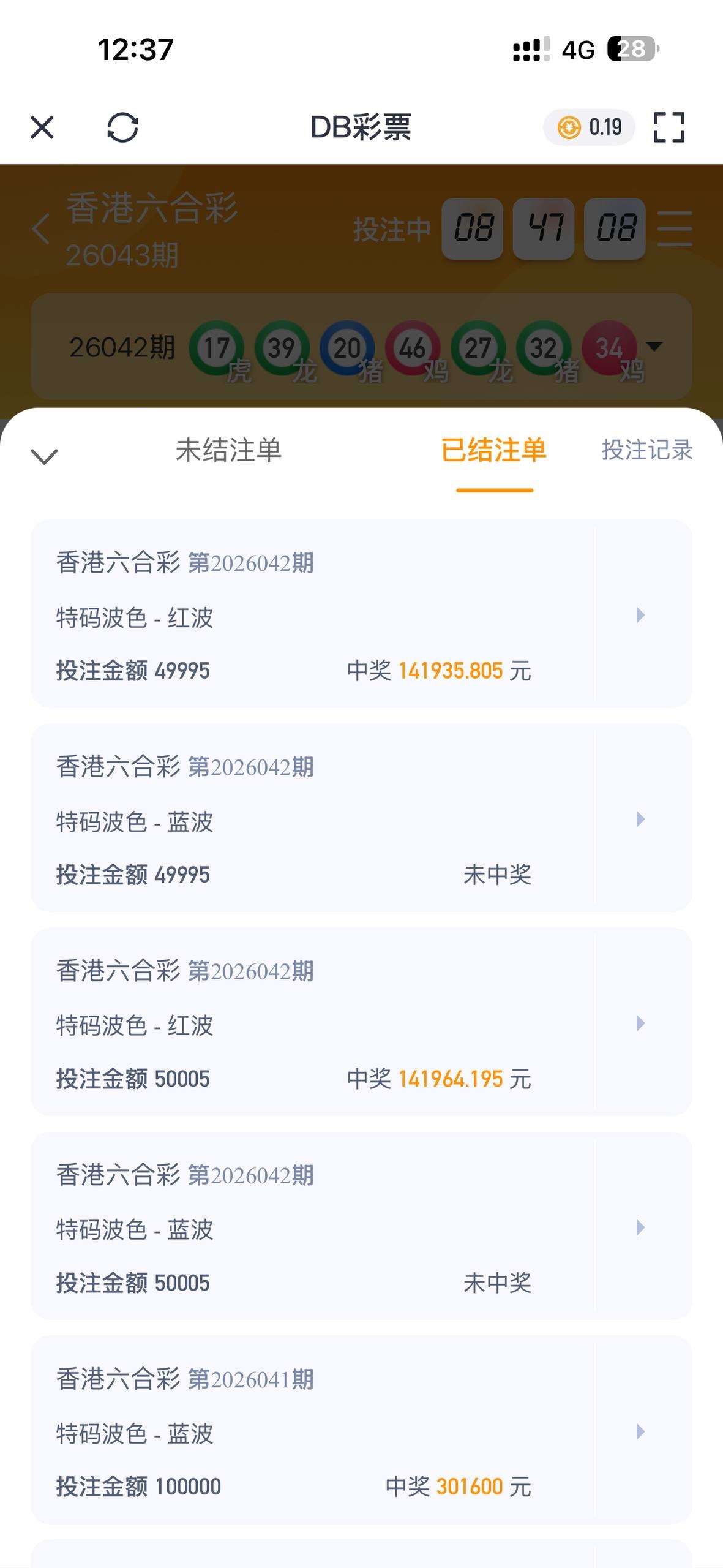The image size is (723, 1568).
Task: Tap the green ball numbered 17
Action: coord(217,347)
